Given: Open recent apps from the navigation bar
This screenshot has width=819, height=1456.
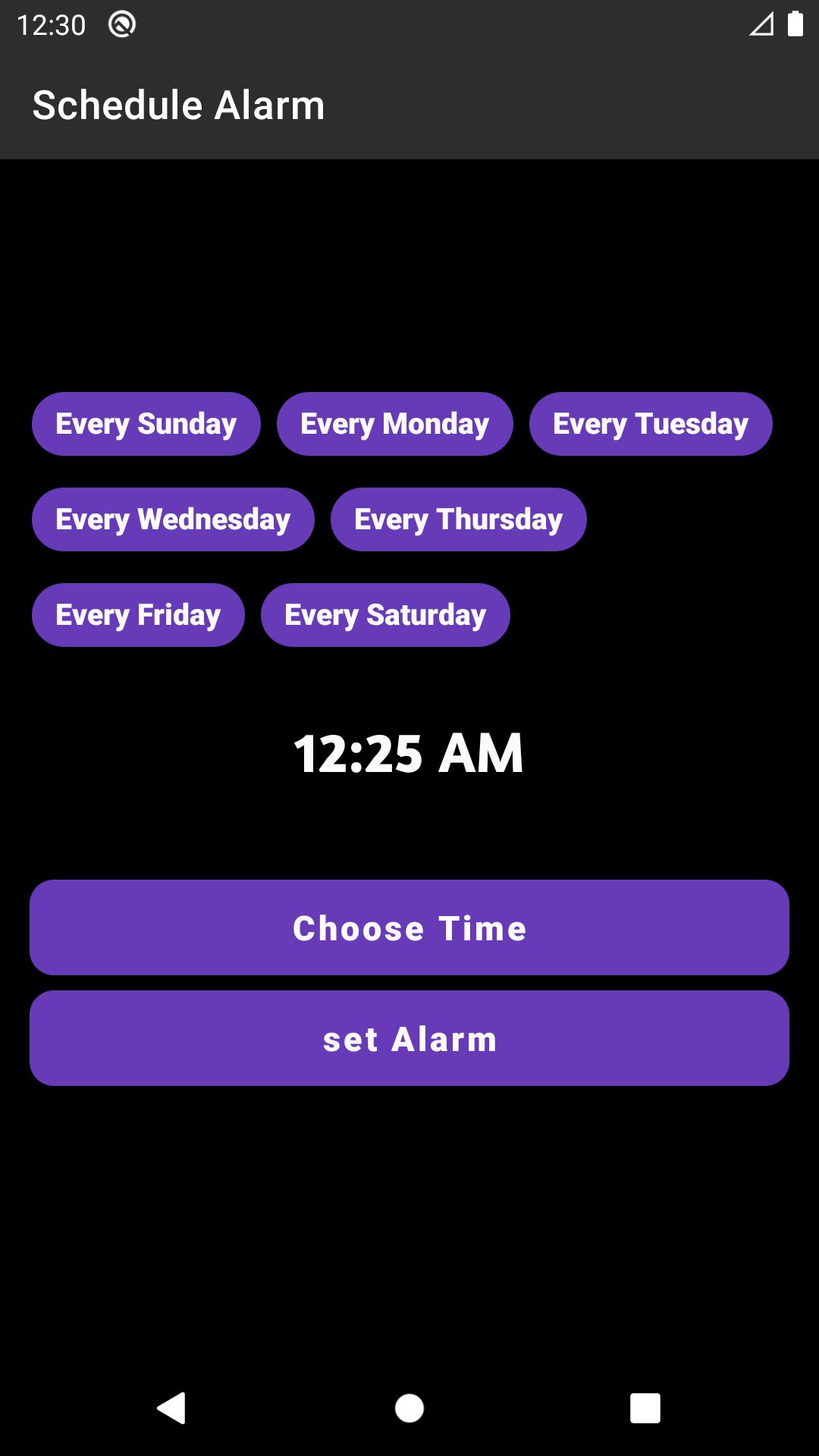Looking at the screenshot, I should 645,1408.
